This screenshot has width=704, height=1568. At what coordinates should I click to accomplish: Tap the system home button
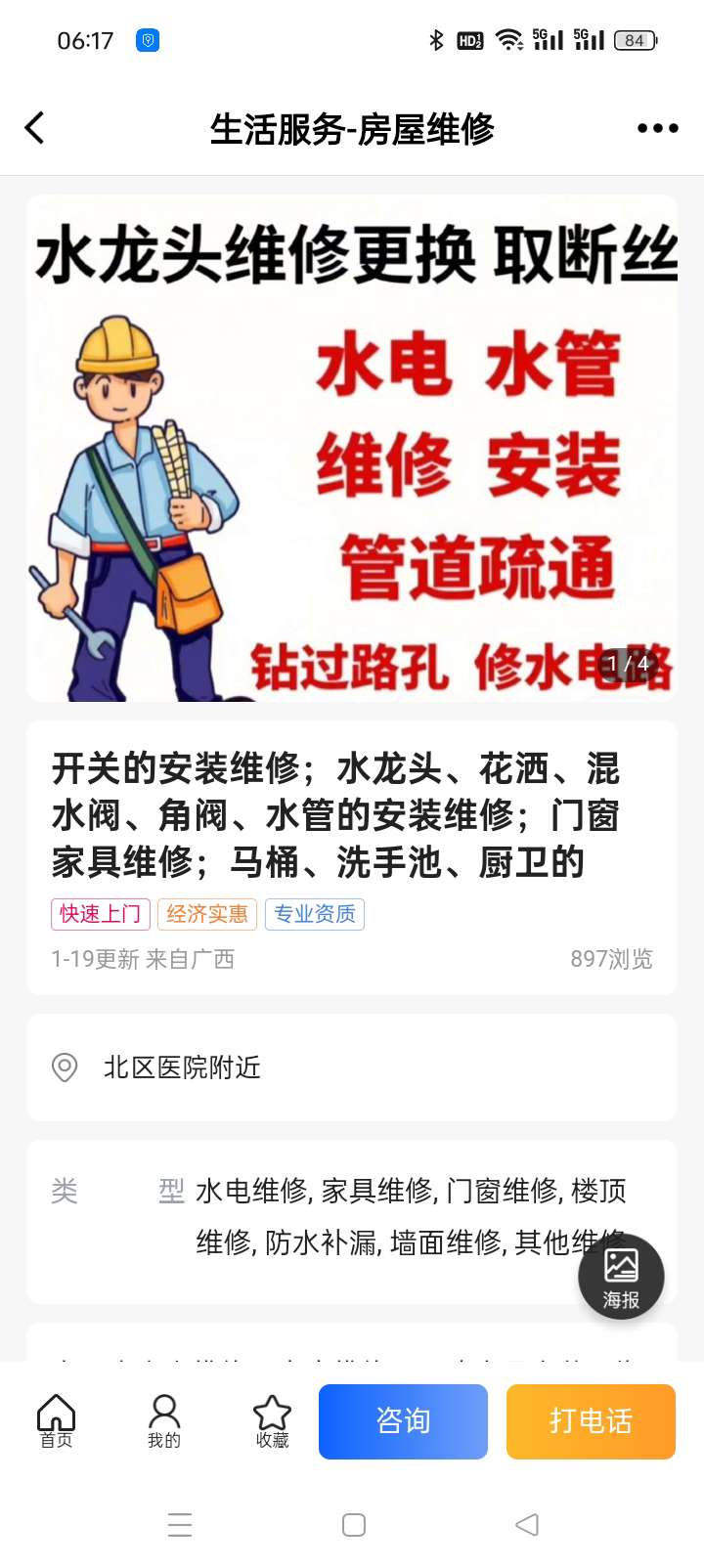point(354,1525)
